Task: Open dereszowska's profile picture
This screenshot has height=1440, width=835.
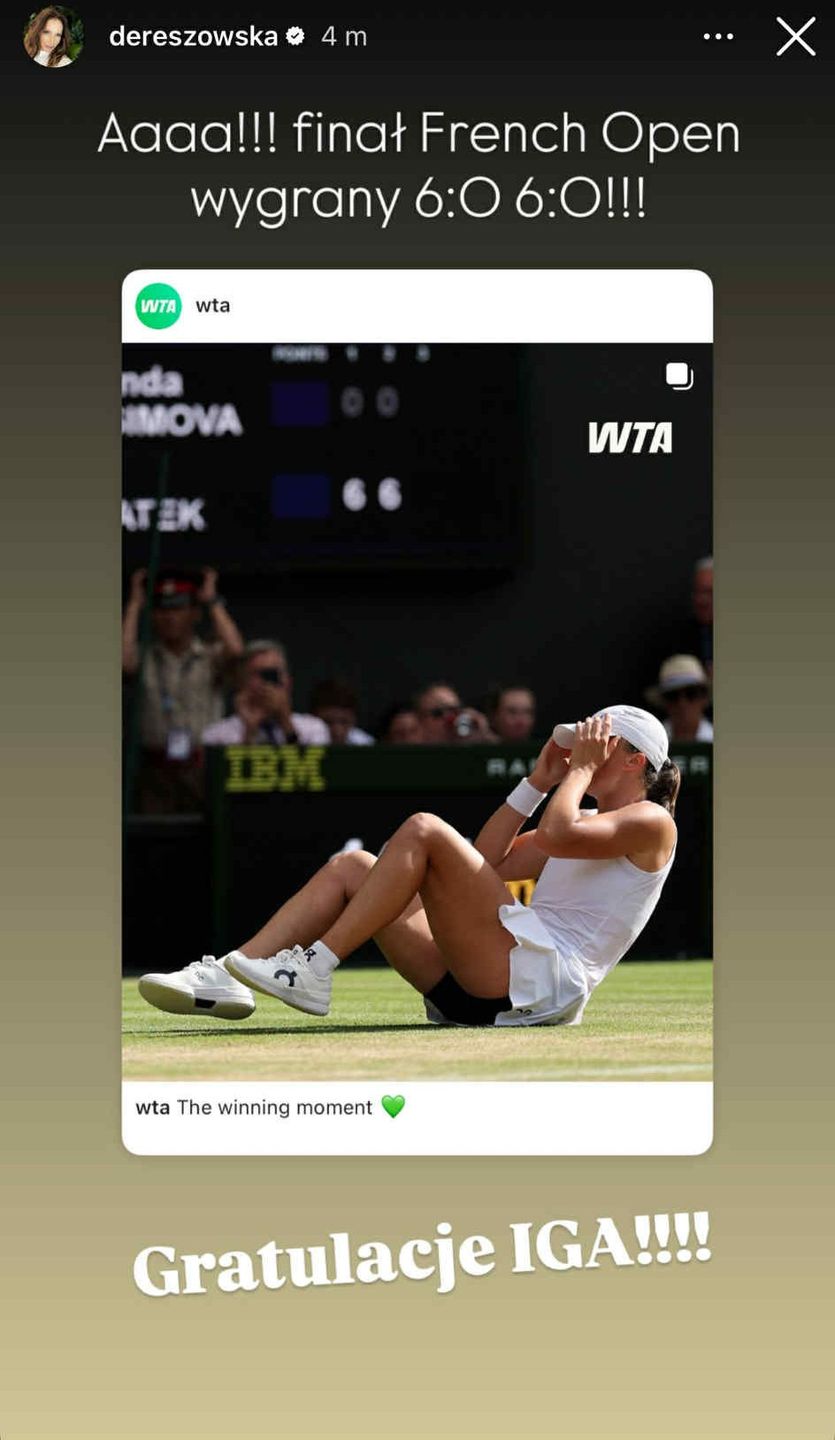Action: [53, 37]
